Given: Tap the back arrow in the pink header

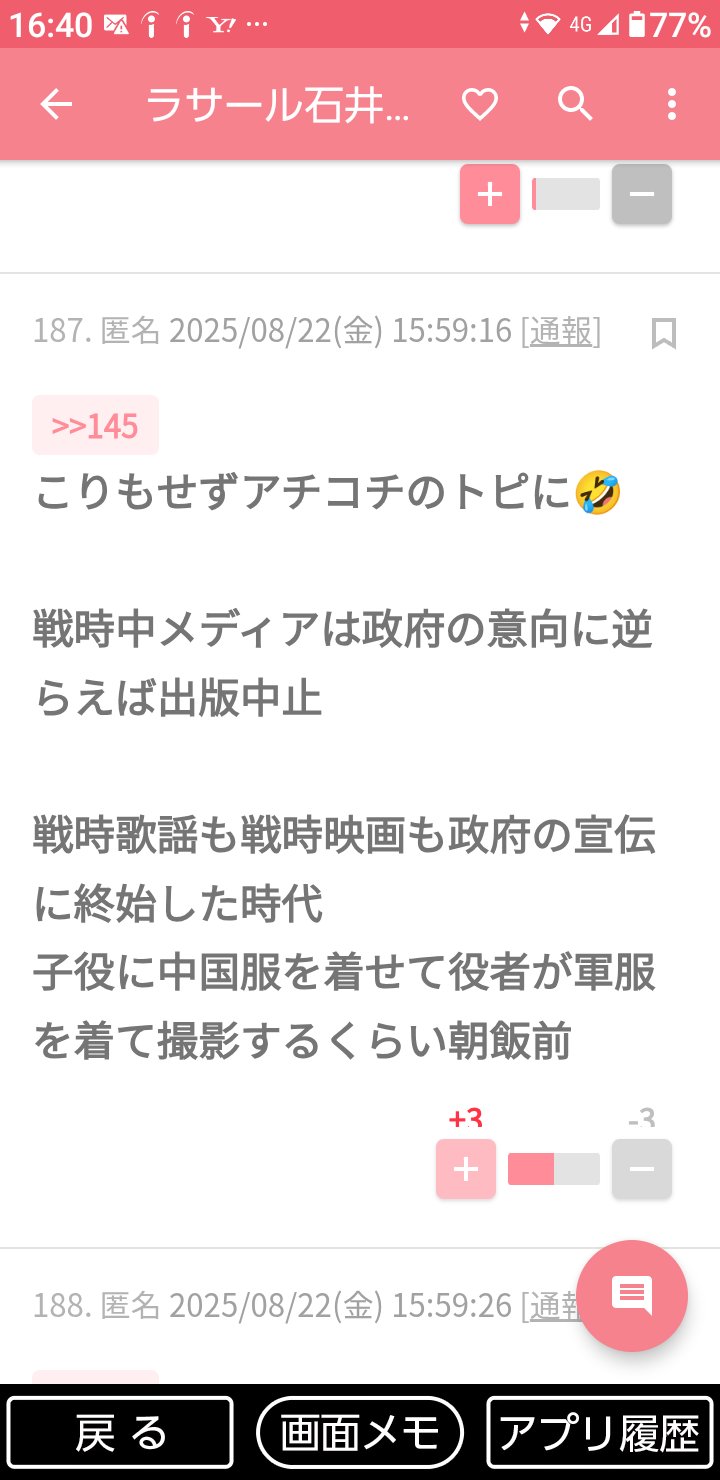Looking at the screenshot, I should [57, 103].
